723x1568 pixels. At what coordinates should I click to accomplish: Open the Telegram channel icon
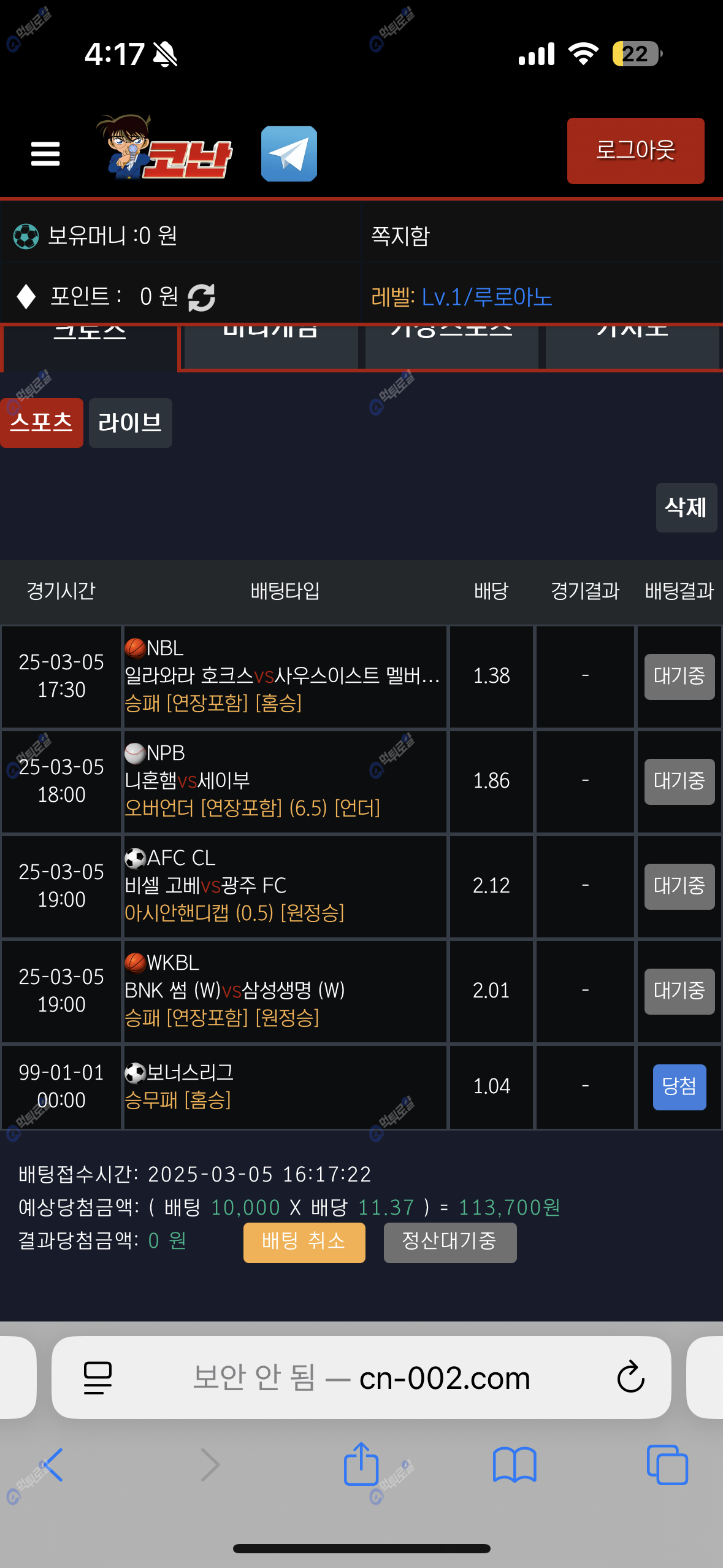[x=289, y=153]
